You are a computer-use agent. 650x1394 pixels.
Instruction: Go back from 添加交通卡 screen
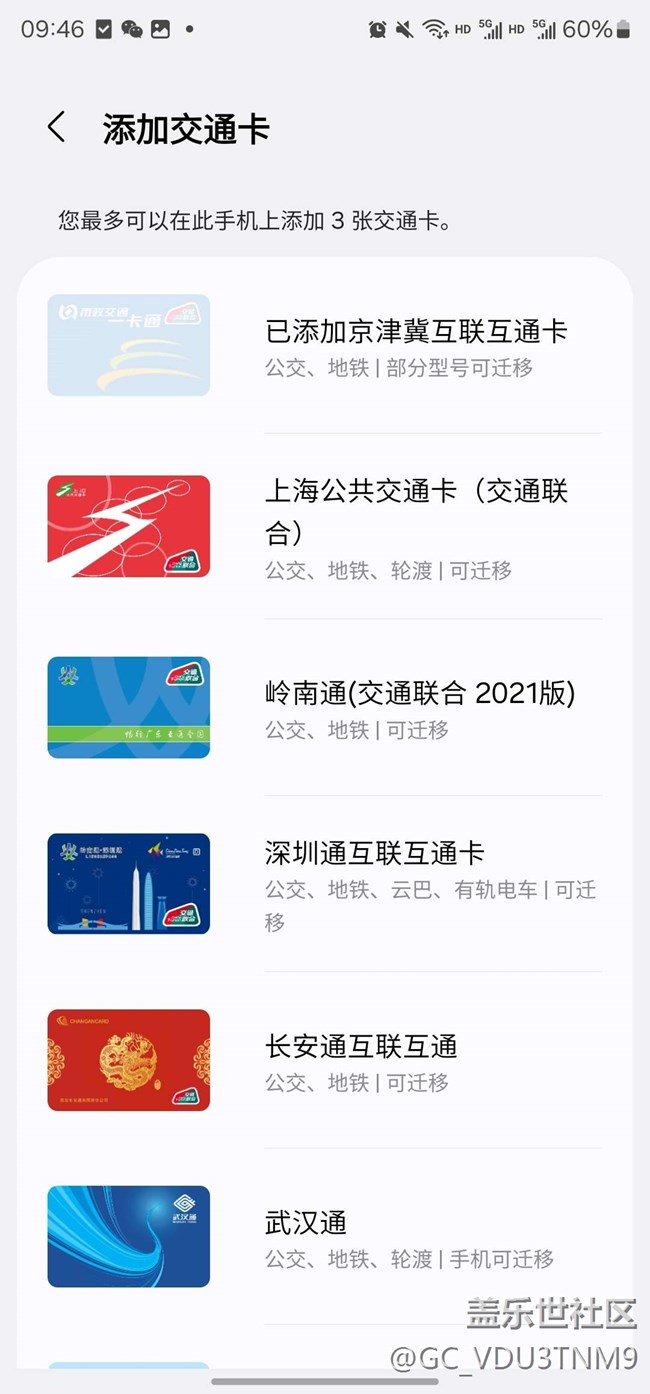click(57, 128)
